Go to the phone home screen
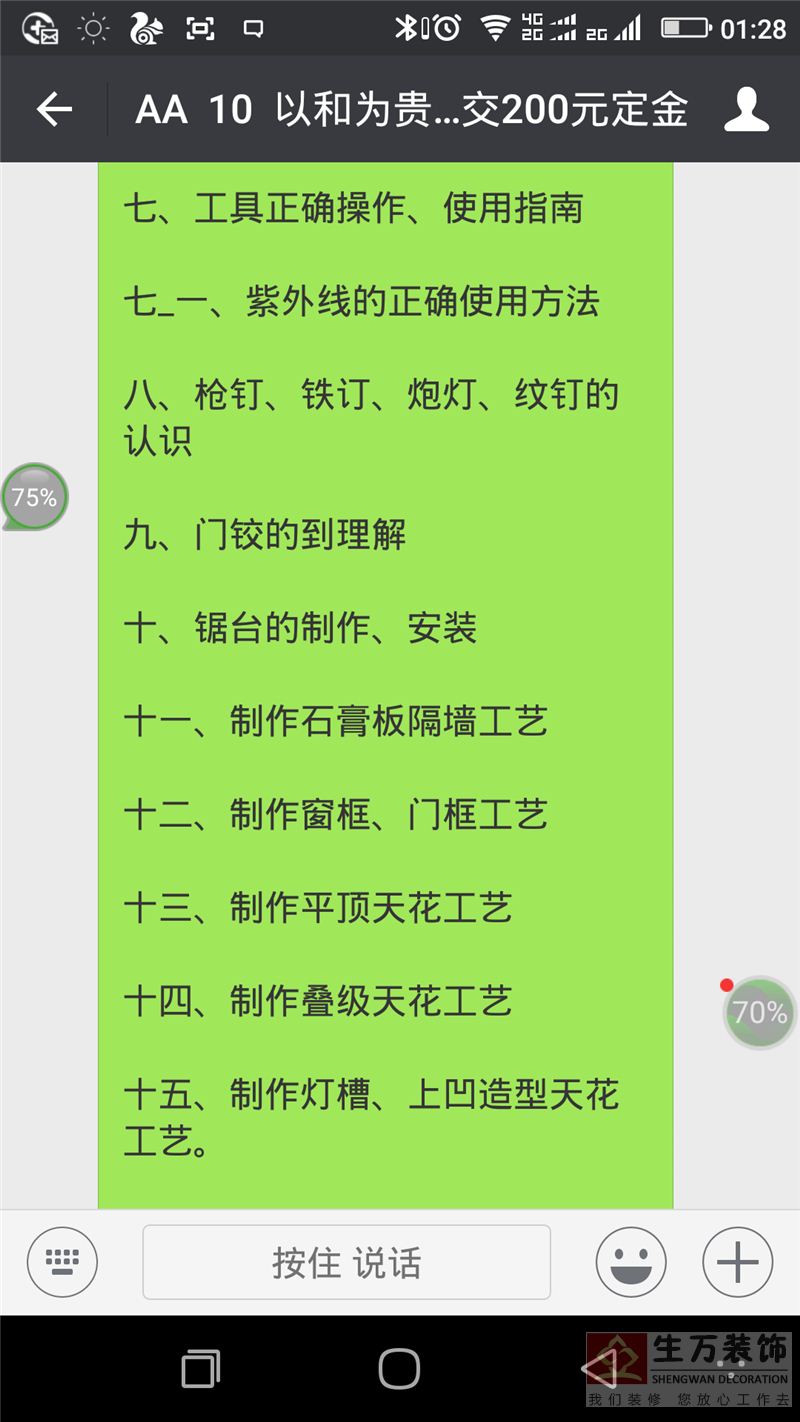Screen dimensions: 800x1422 point(399,1369)
